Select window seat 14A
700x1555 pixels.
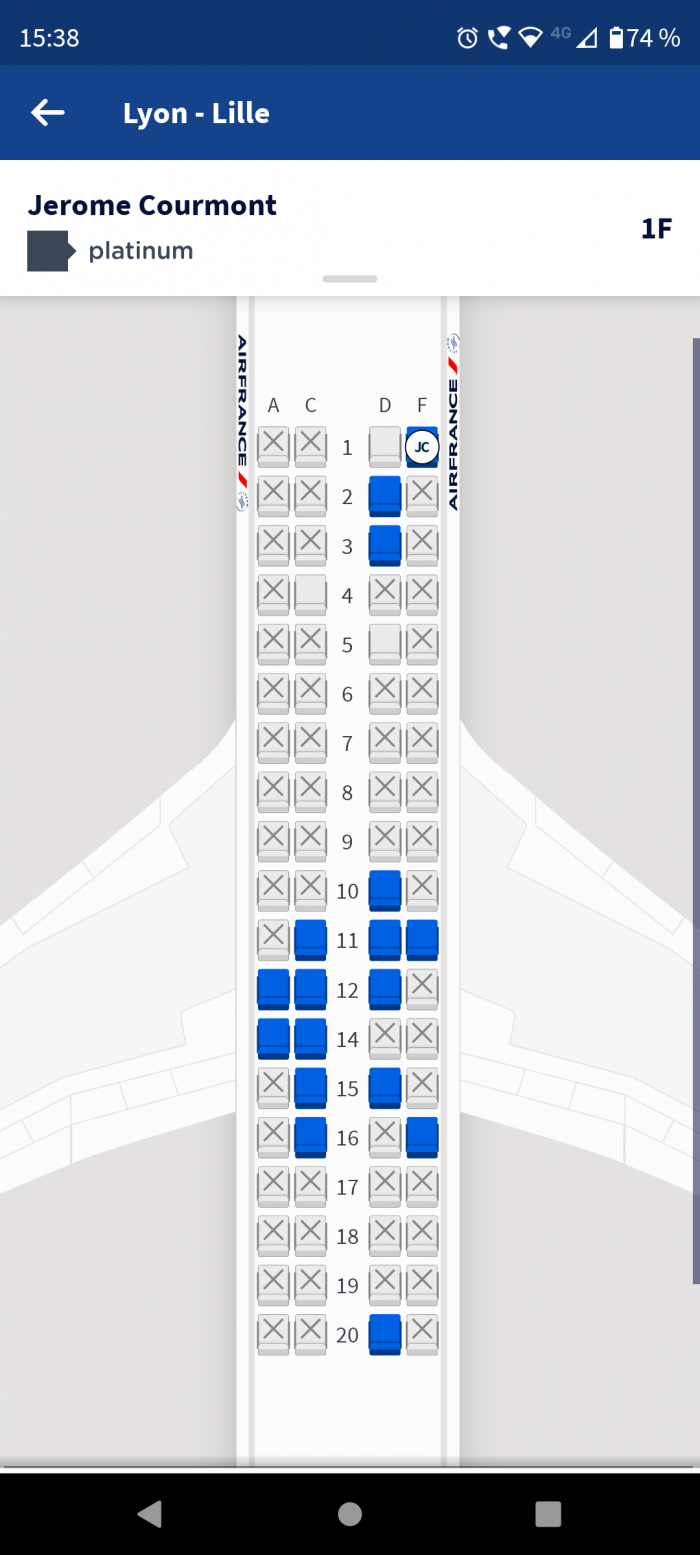point(273,1037)
